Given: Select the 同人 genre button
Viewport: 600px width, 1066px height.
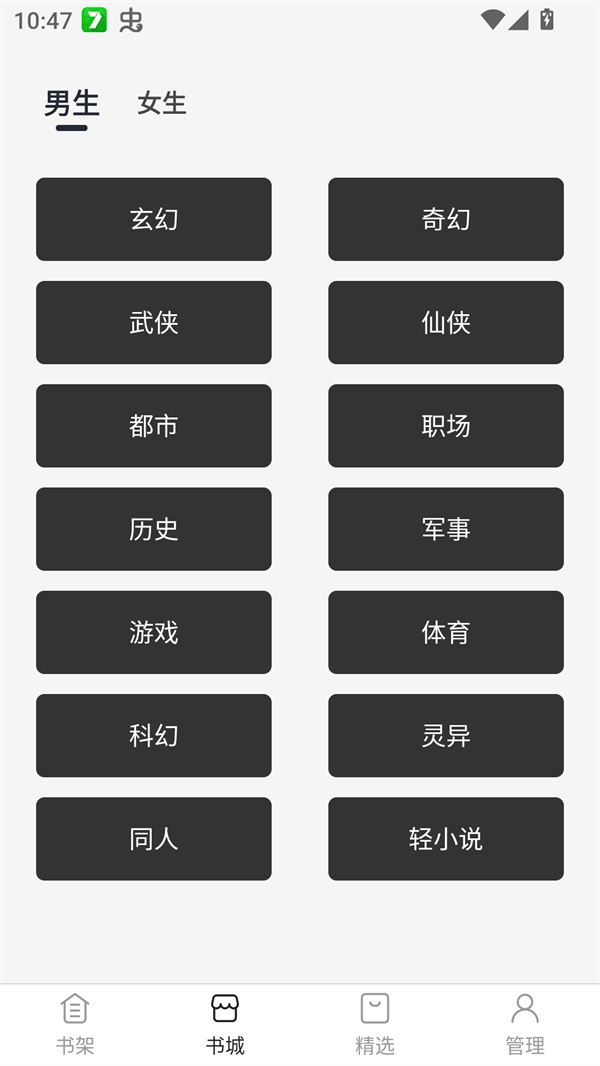Looking at the screenshot, I should [x=154, y=839].
